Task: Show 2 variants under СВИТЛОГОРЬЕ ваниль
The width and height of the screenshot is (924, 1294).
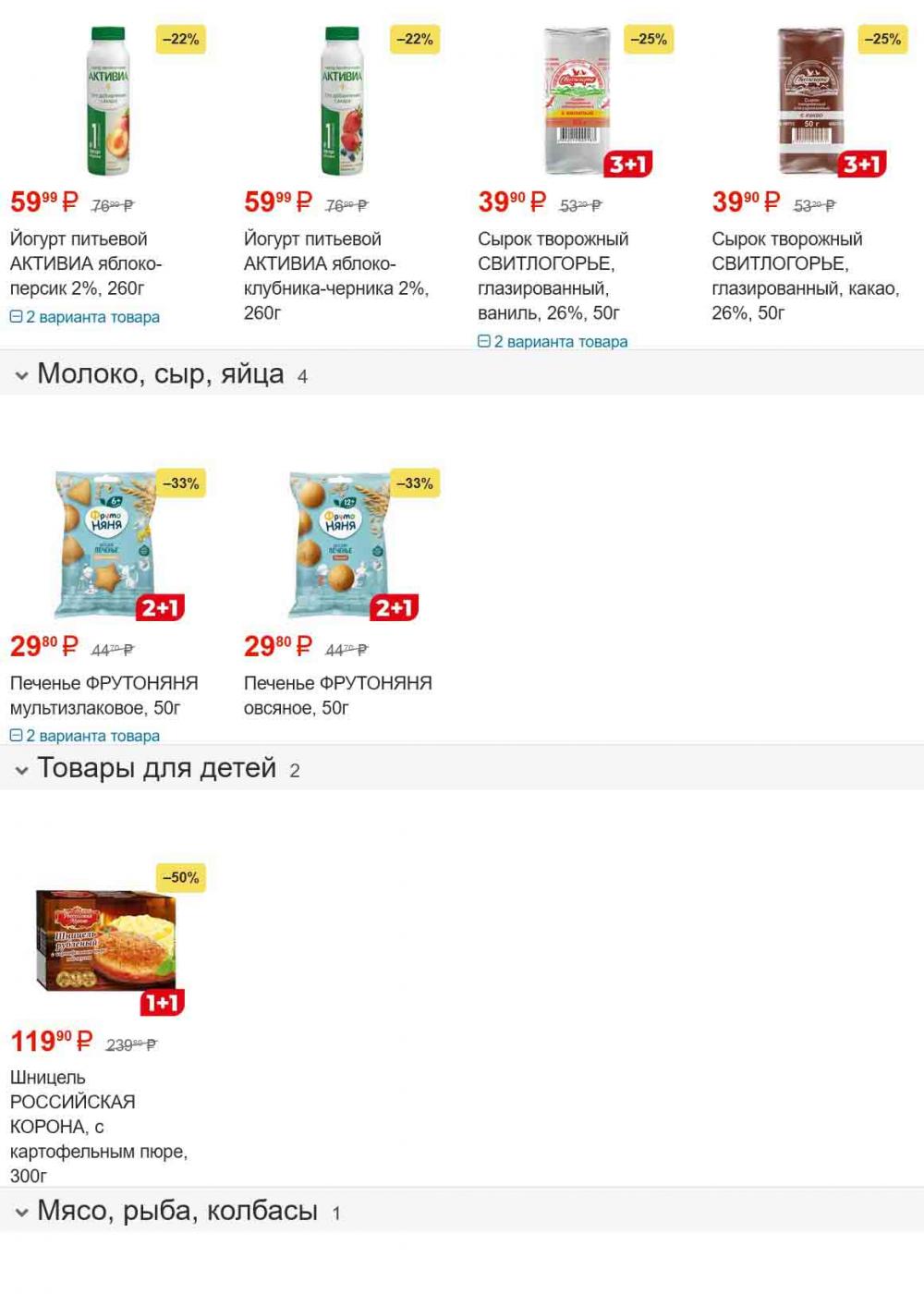Action: pyautogui.click(x=553, y=341)
